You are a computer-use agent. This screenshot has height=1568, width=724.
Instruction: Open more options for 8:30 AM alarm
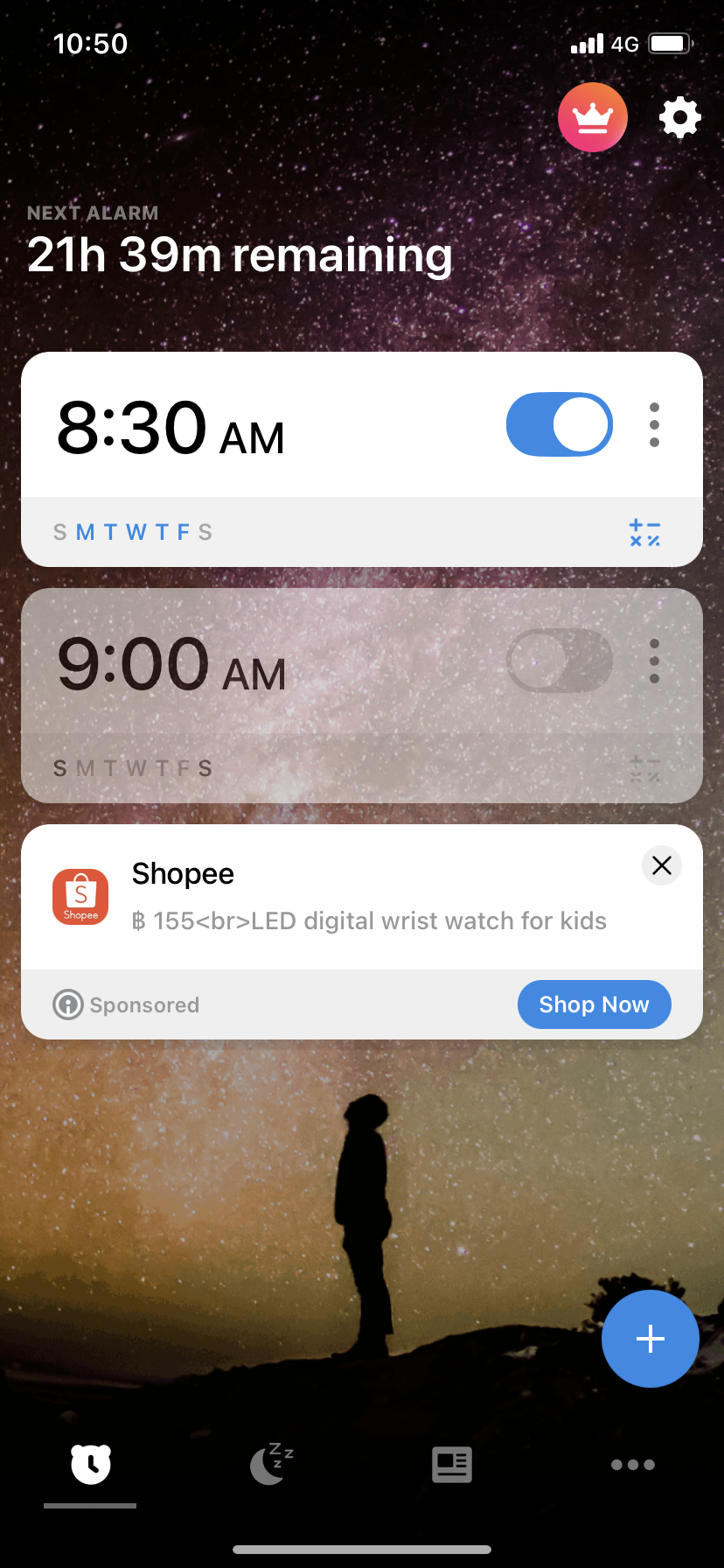pyautogui.click(x=654, y=425)
